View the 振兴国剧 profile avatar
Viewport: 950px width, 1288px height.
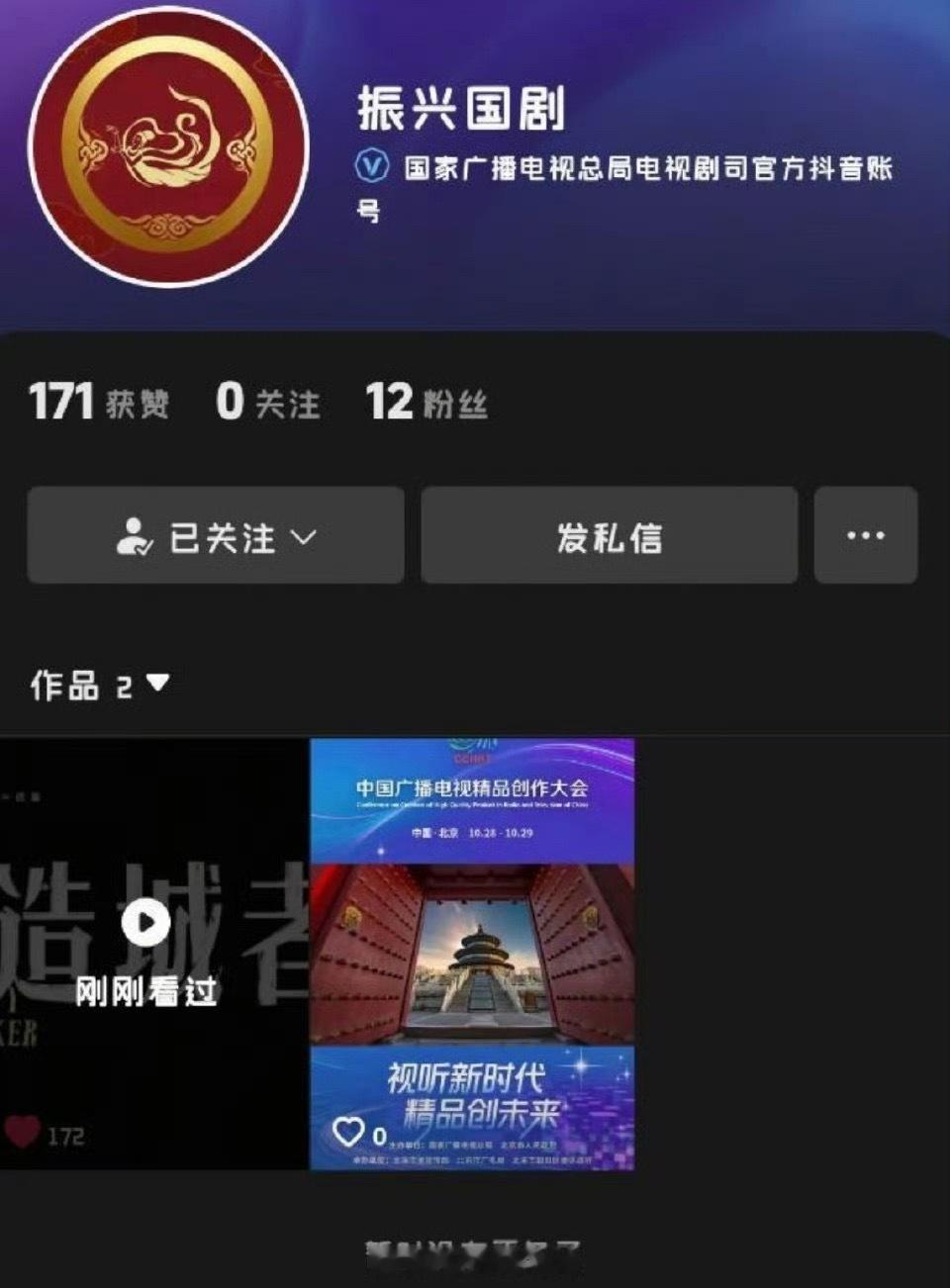point(168,148)
